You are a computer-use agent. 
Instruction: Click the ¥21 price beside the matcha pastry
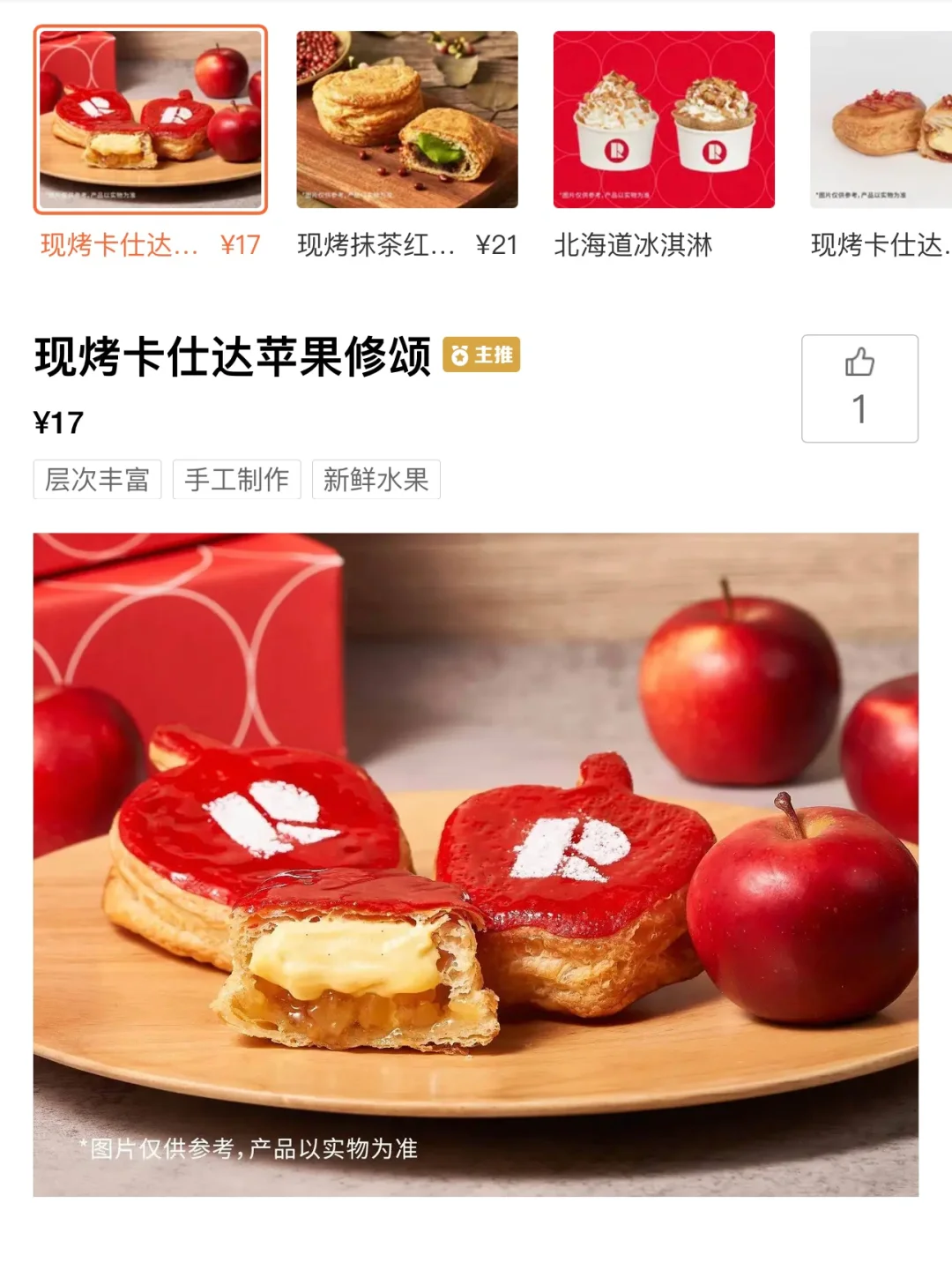pyautogui.click(x=494, y=248)
